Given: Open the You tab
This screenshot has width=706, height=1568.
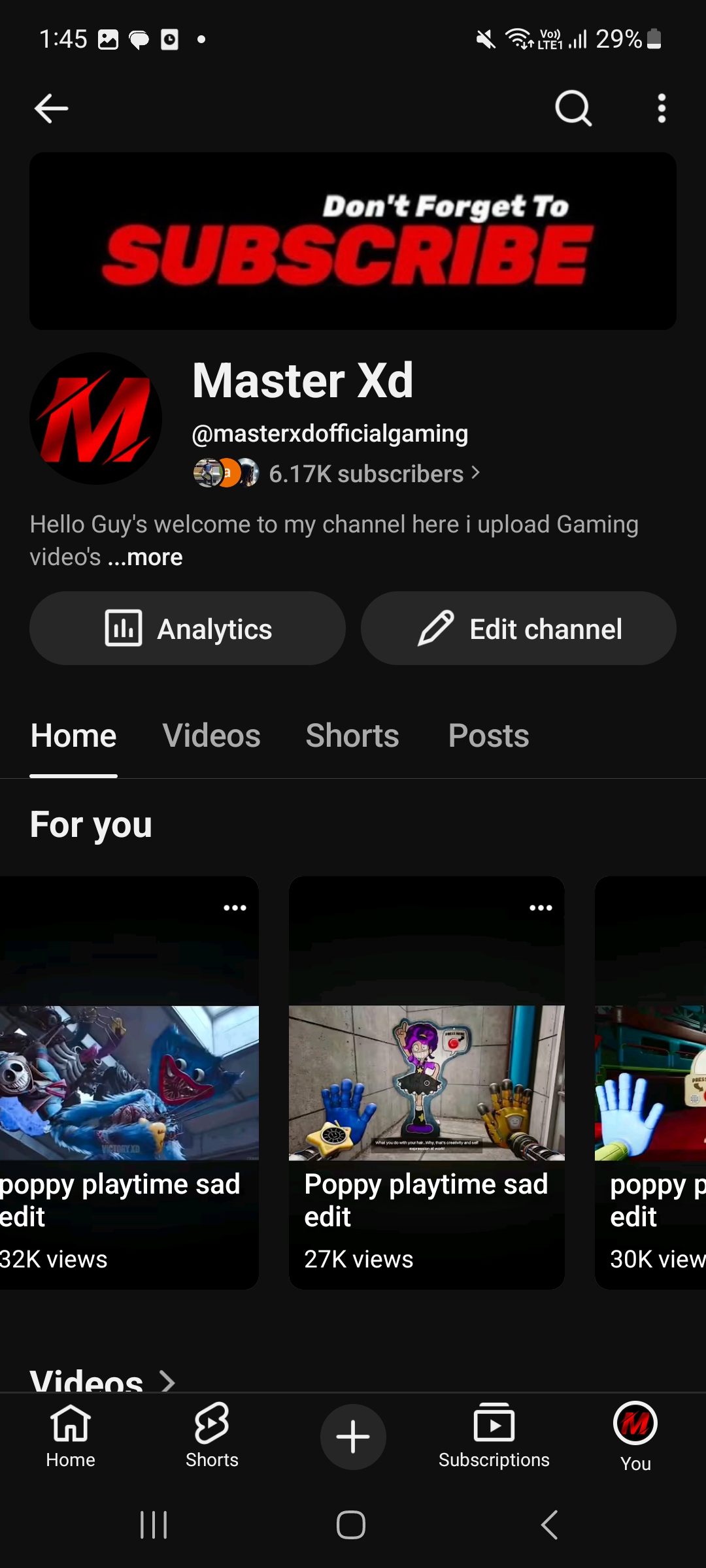Looking at the screenshot, I should pyautogui.click(x=635, y=1436).
